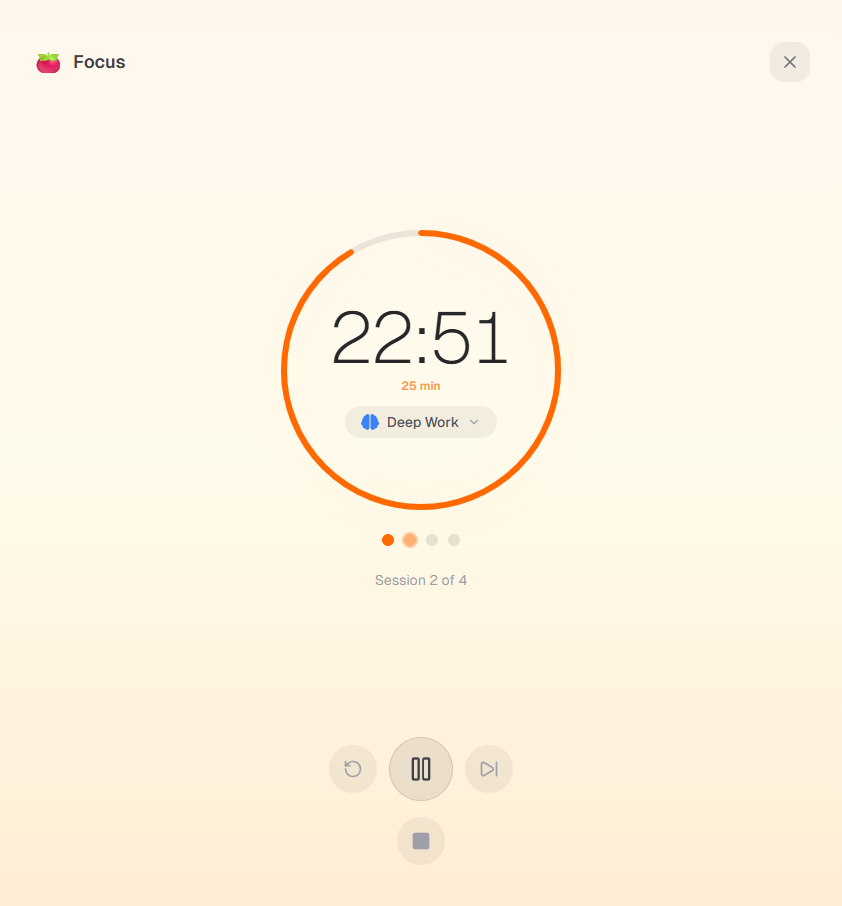
Task: Expand the Deep Work mode dropdown
Action: (x=421, y=422)
